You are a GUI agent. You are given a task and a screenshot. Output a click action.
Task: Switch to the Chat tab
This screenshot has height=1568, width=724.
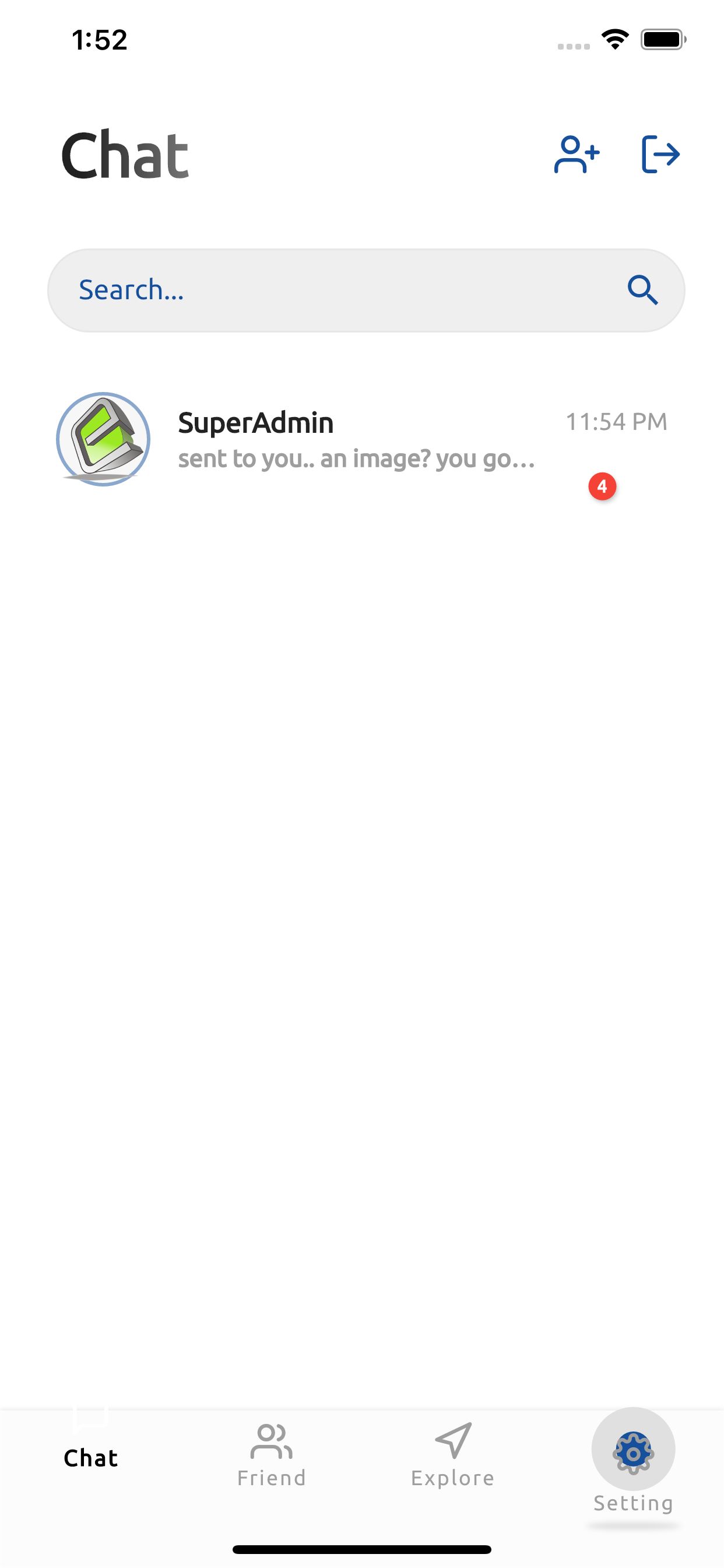[x=91, y=1458]
